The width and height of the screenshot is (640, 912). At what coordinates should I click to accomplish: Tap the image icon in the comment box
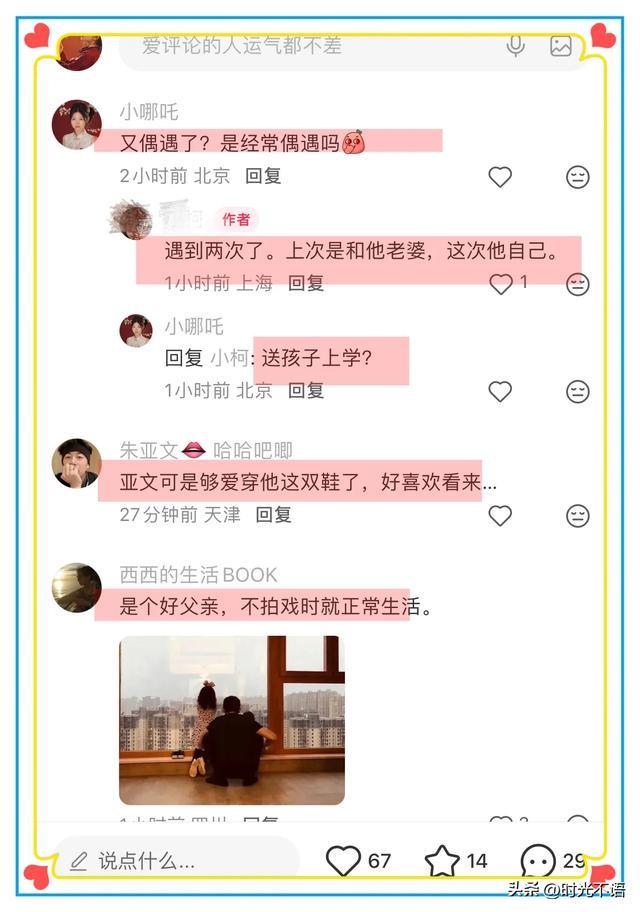561,46
